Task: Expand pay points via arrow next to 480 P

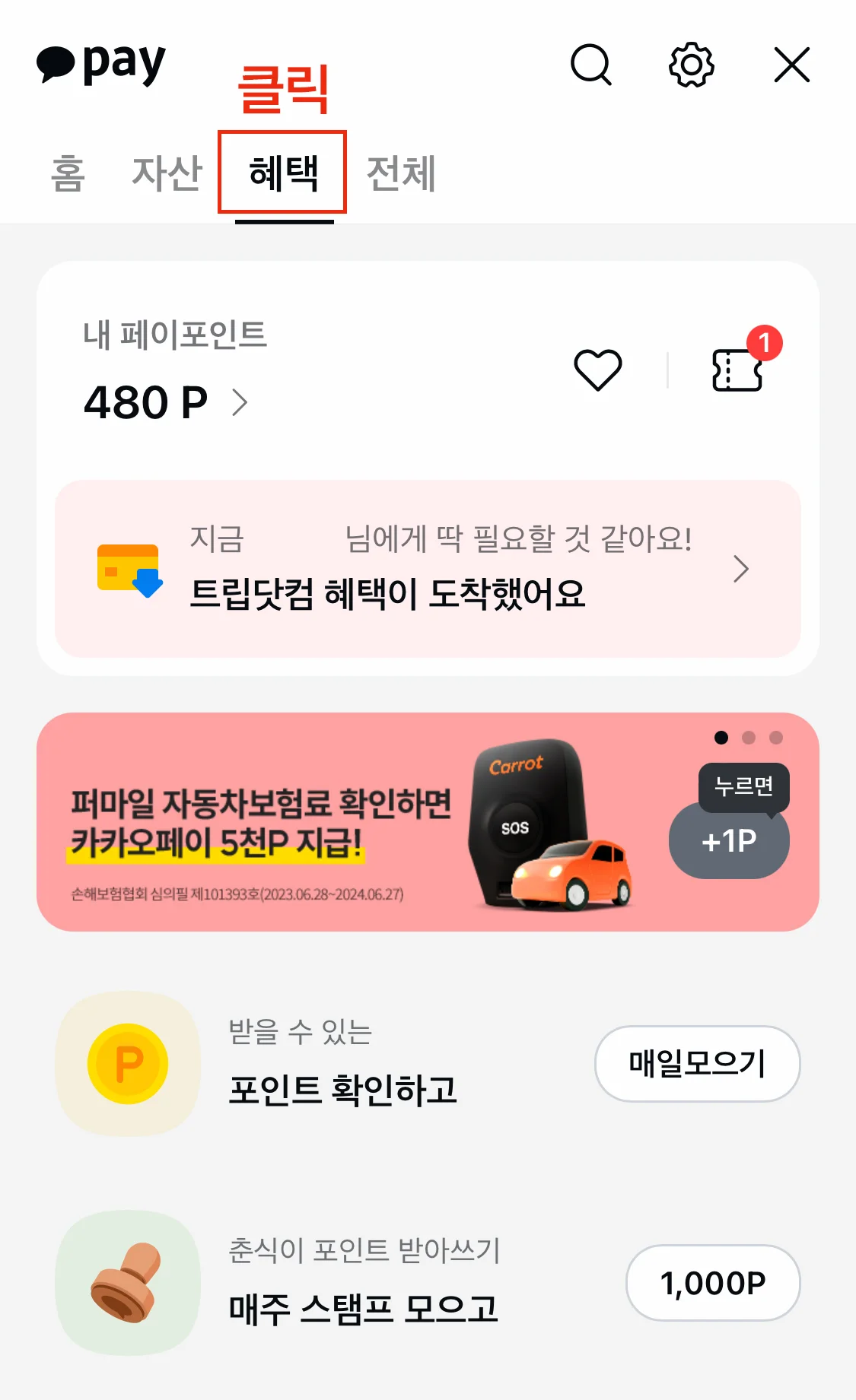Action: (x=241, y=403)
